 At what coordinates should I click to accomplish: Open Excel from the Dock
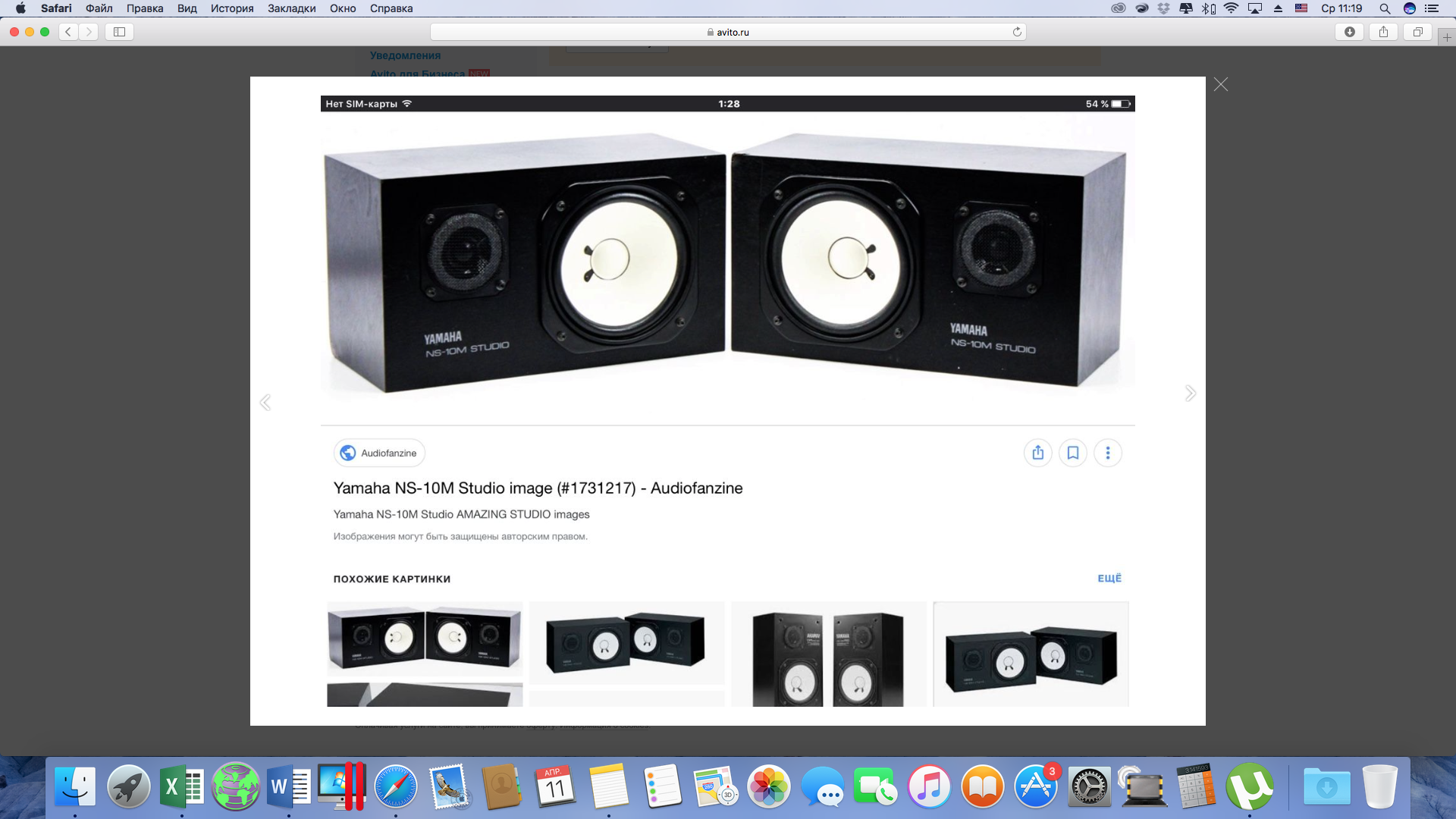click(182, 787)
